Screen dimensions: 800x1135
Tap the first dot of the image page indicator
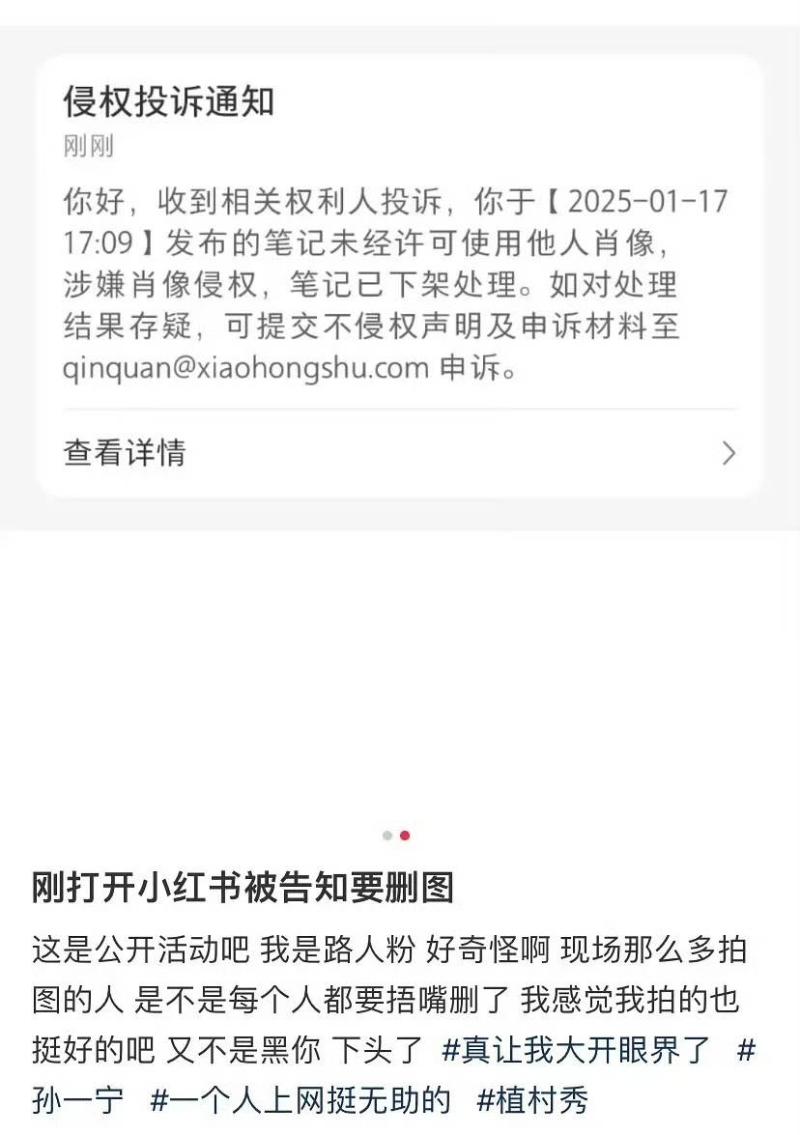387,836
